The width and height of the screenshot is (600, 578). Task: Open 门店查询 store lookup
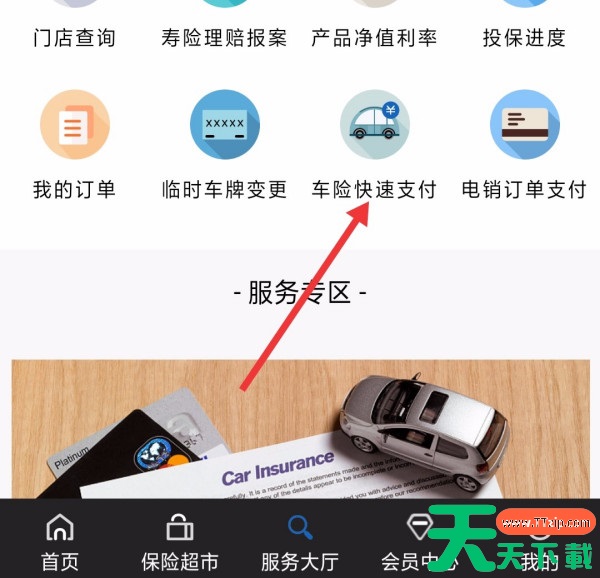[74, 37]
